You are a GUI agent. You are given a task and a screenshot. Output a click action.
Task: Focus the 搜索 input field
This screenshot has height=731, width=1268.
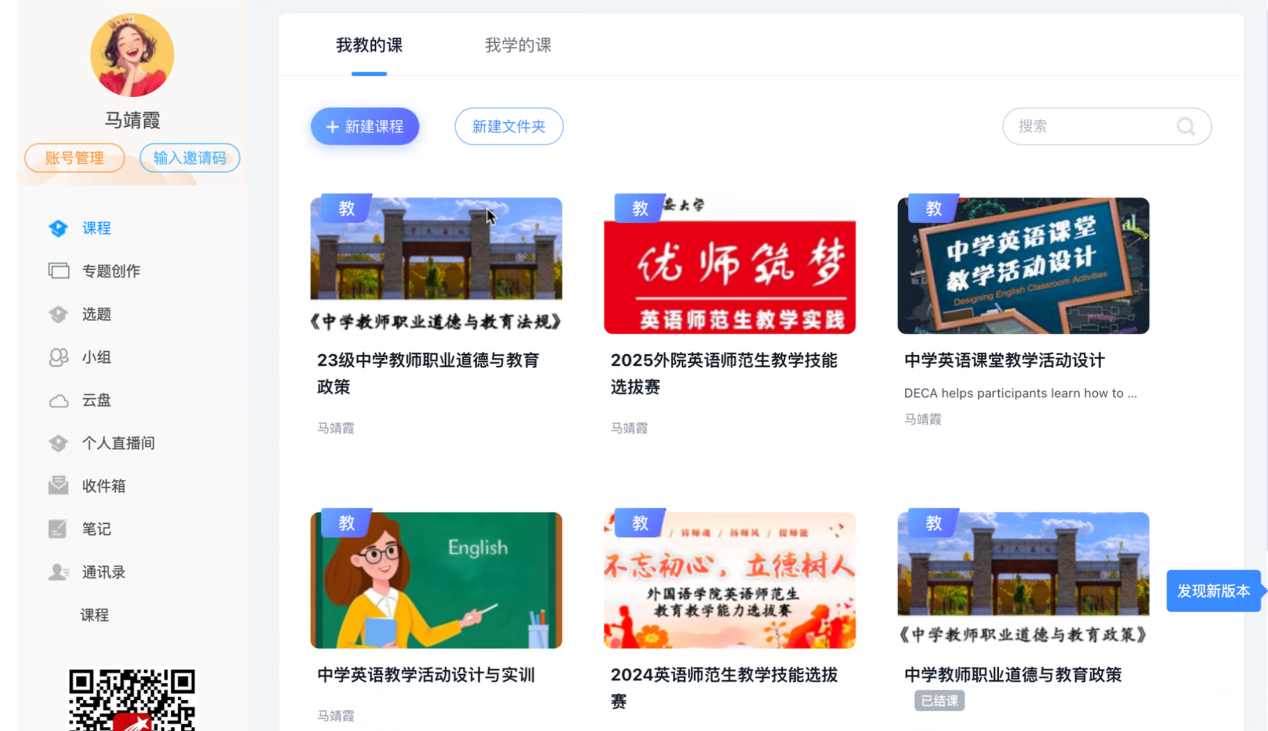tap(1094, 127)
